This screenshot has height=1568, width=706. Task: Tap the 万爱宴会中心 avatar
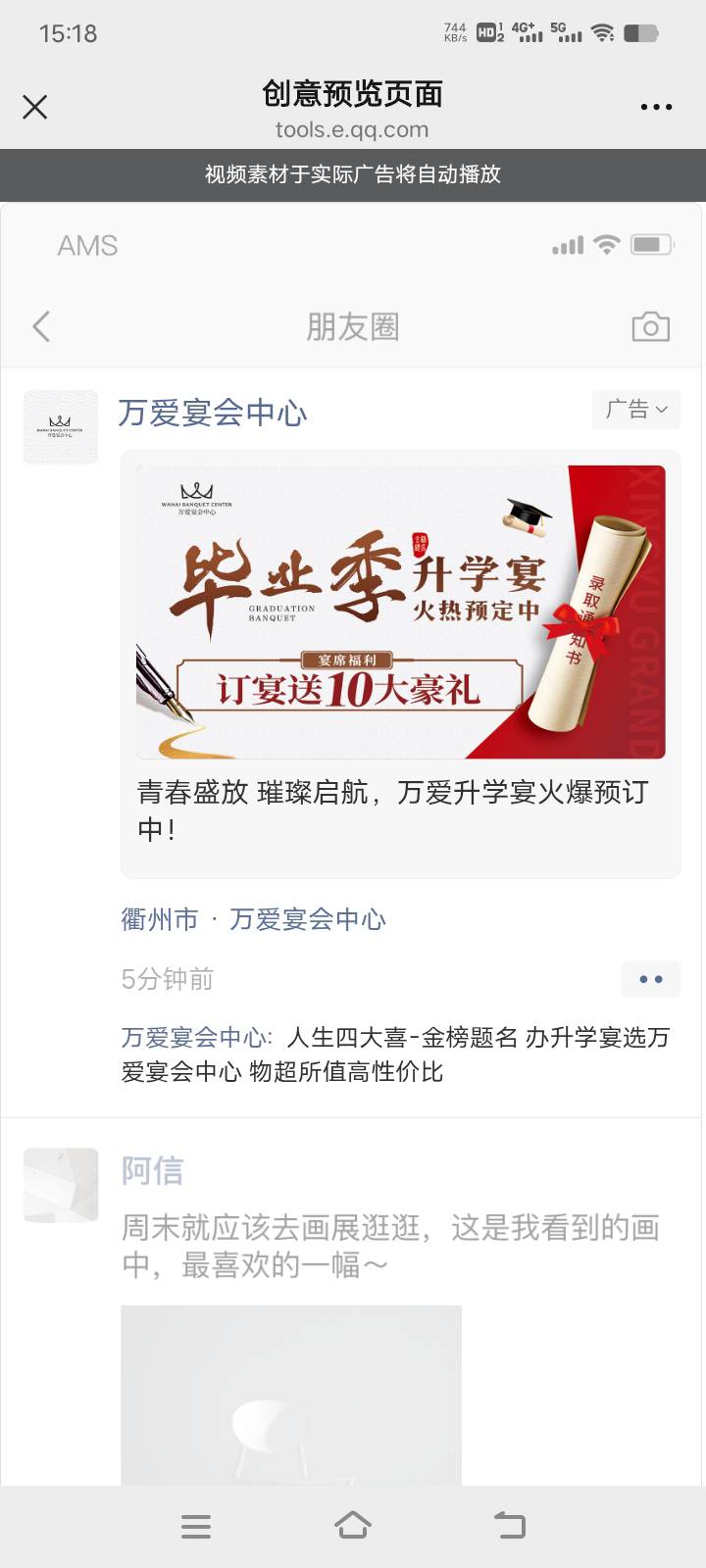61,426
